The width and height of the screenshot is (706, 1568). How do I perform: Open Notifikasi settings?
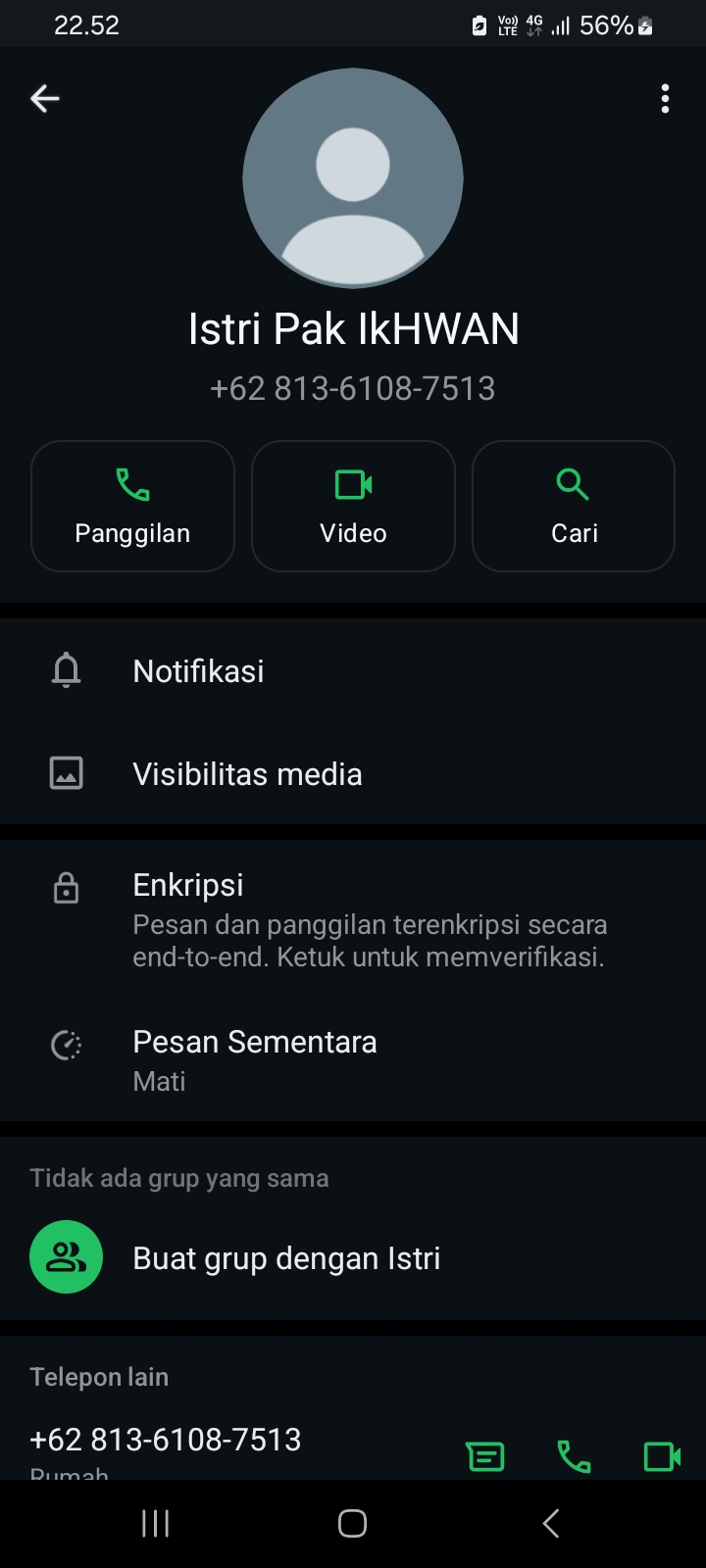[353, 671]
